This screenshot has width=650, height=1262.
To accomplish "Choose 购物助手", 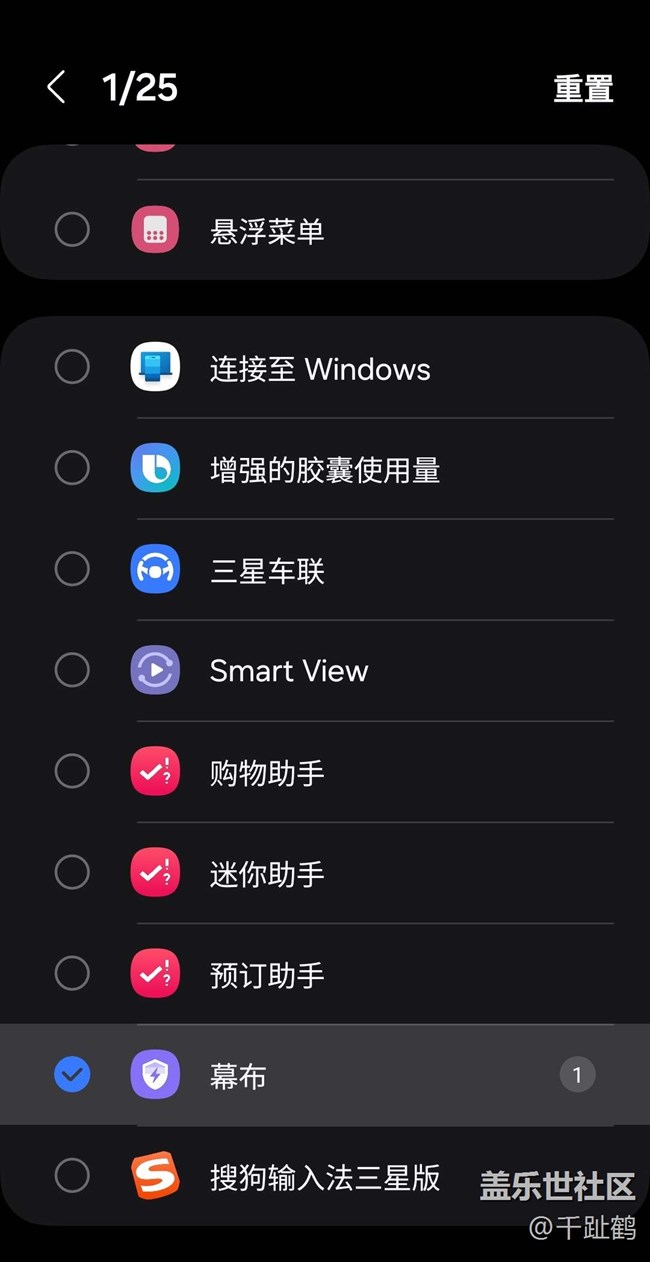I will [72, 771].
